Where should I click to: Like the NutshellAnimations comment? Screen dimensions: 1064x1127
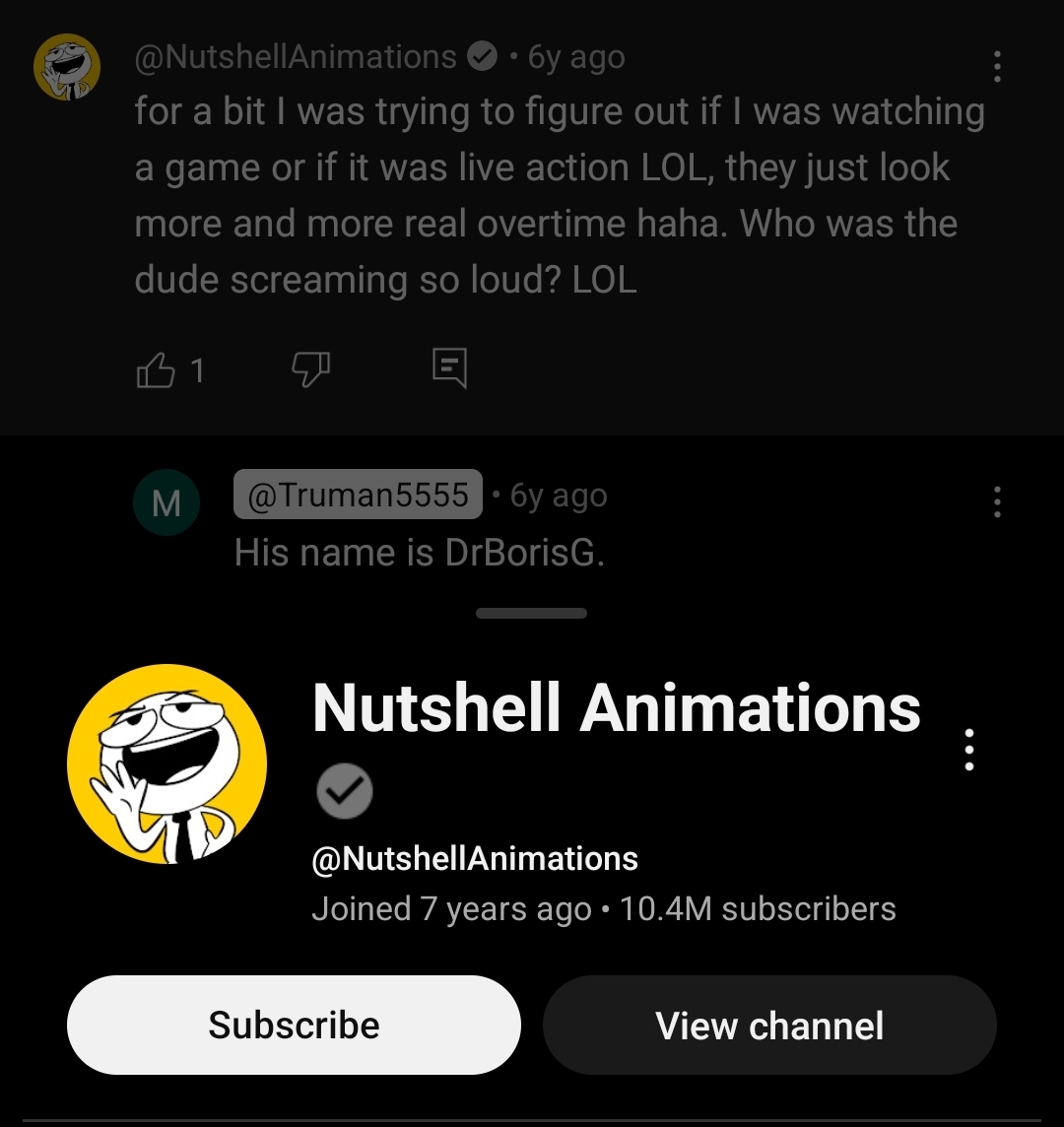tap(156, 370)
